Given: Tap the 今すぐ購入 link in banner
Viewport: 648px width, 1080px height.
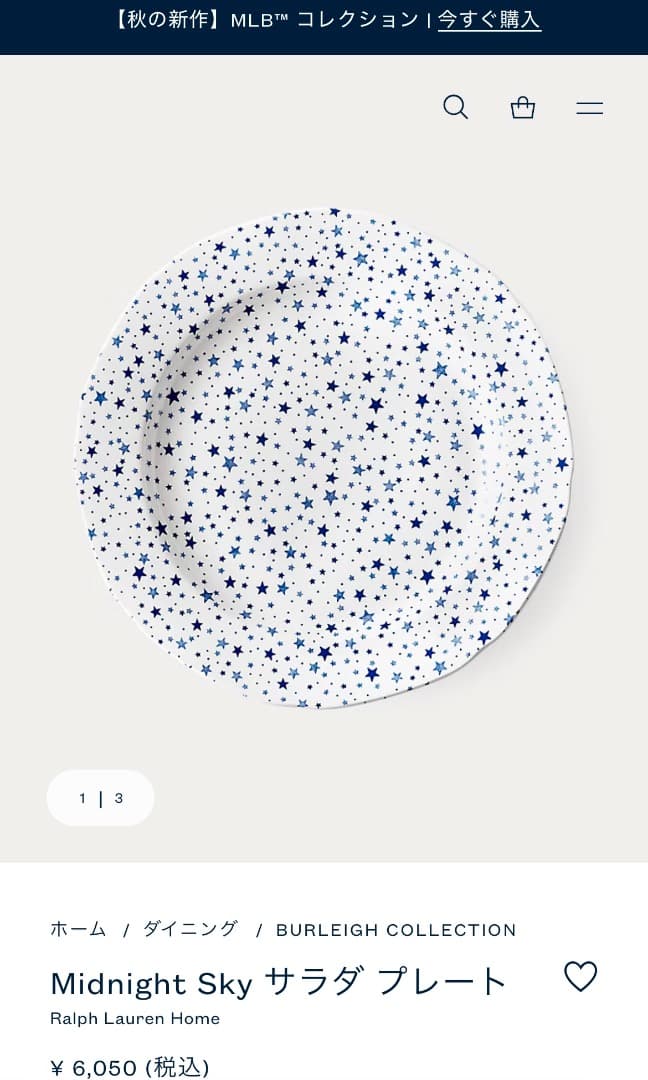Looking at the screenshot, I should point(489,20).
